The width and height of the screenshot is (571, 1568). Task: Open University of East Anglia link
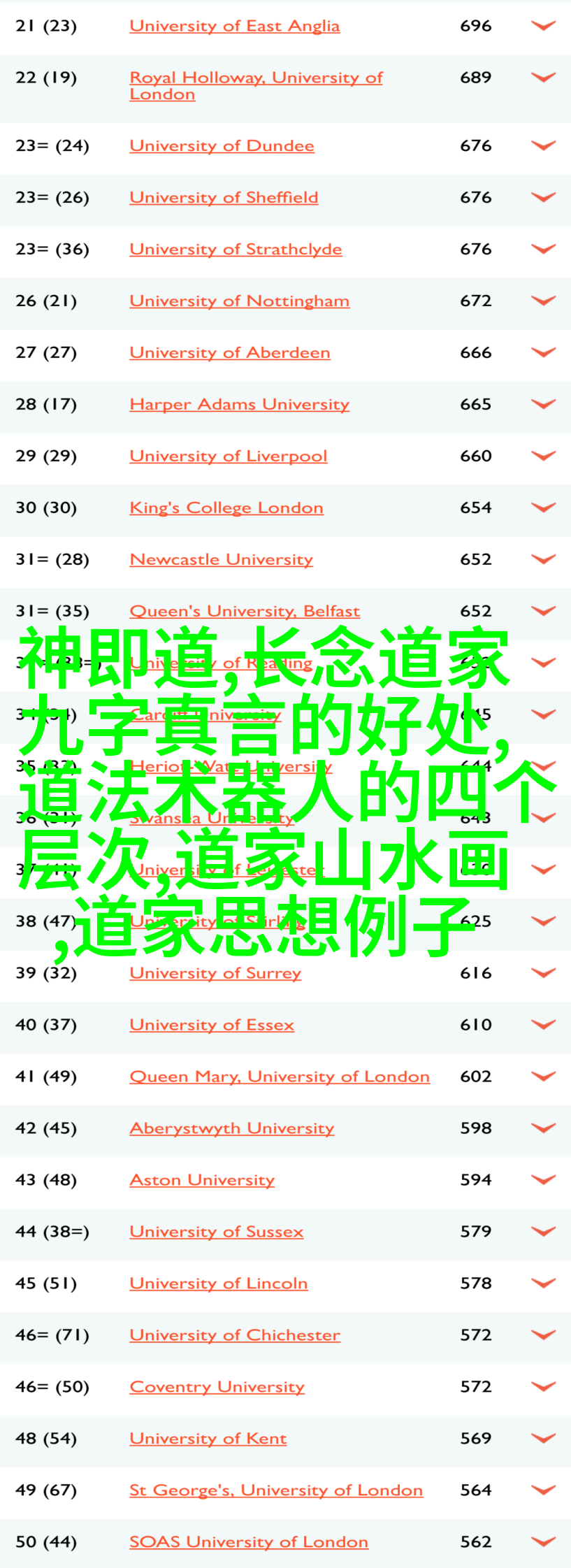tap(234, 26)
